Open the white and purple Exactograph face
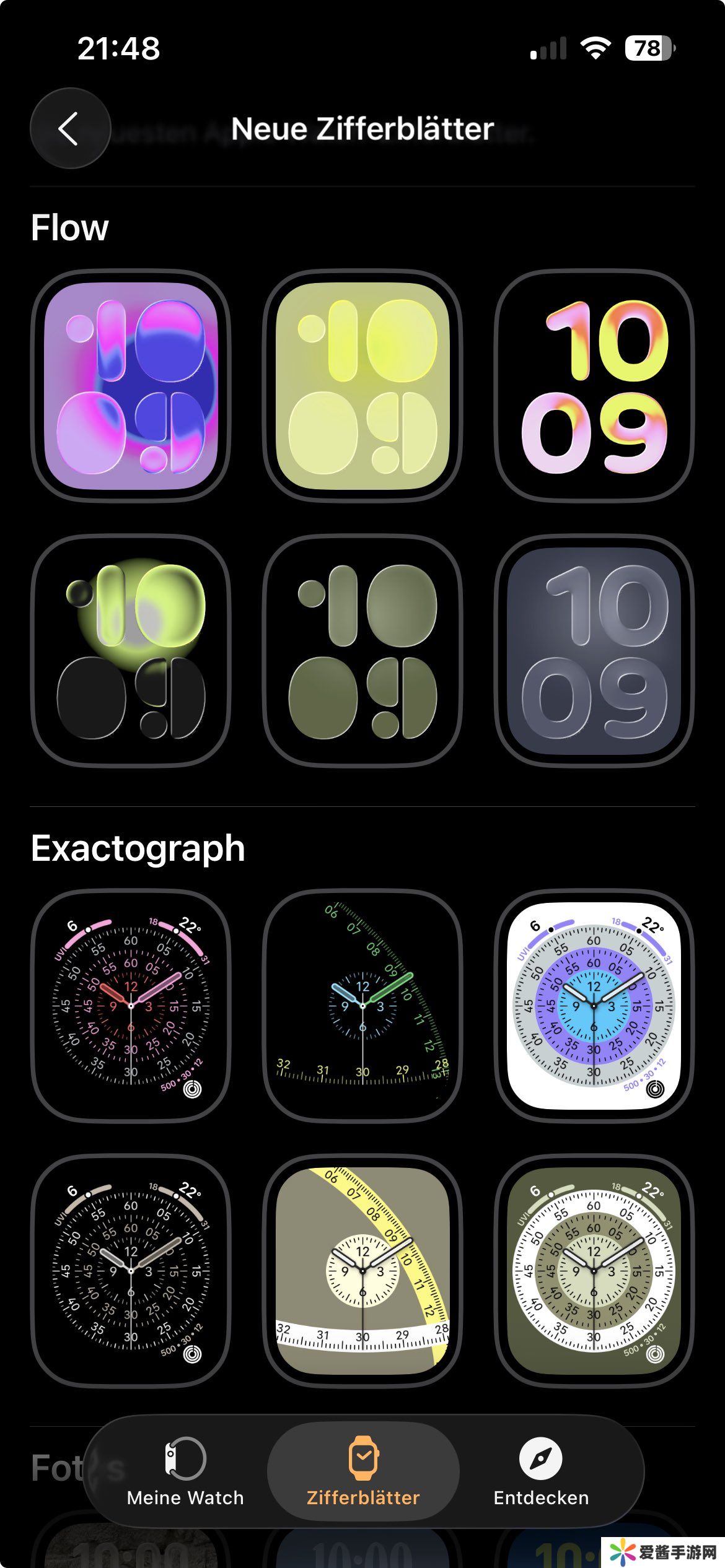Viewport: 725px width, 1568px height. point(594,1006)
